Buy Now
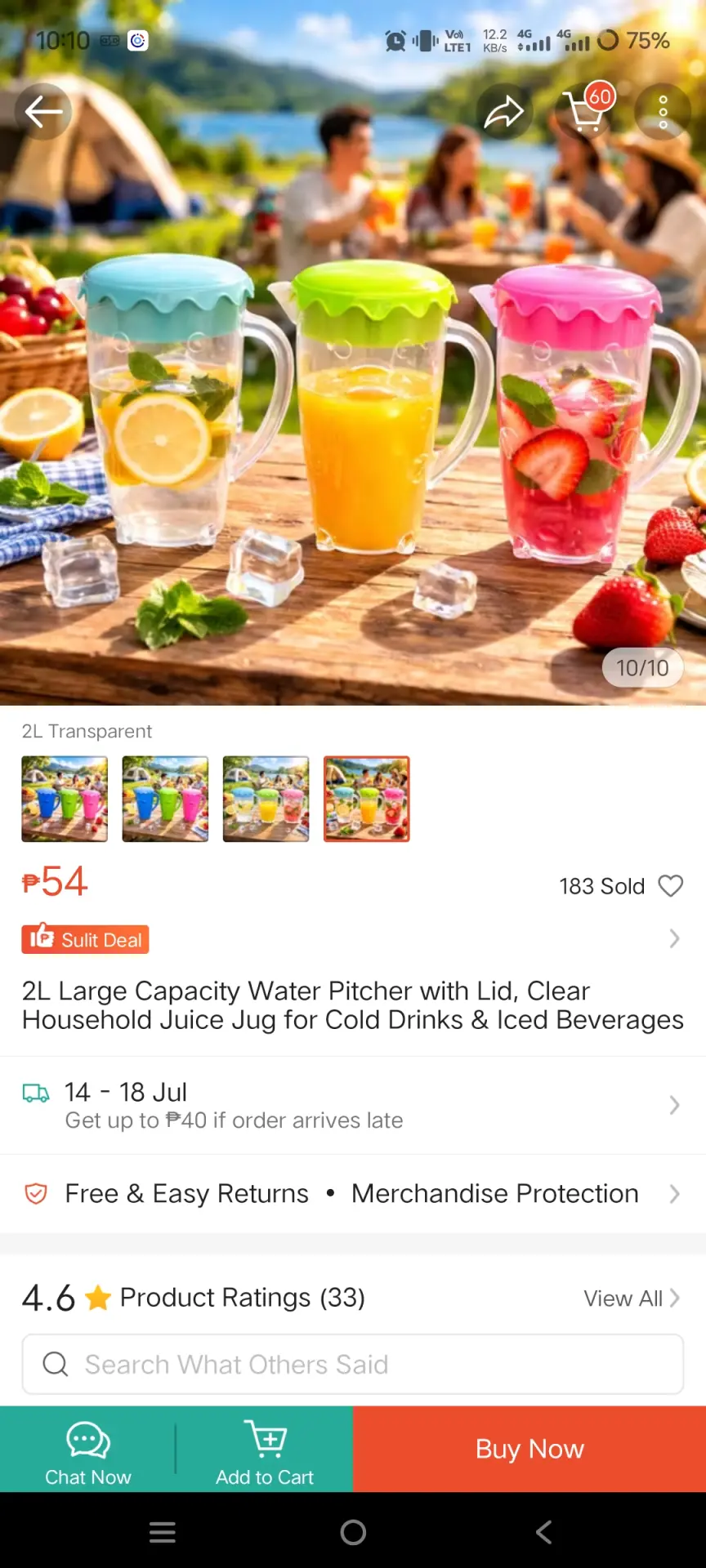 (529, 1450)
